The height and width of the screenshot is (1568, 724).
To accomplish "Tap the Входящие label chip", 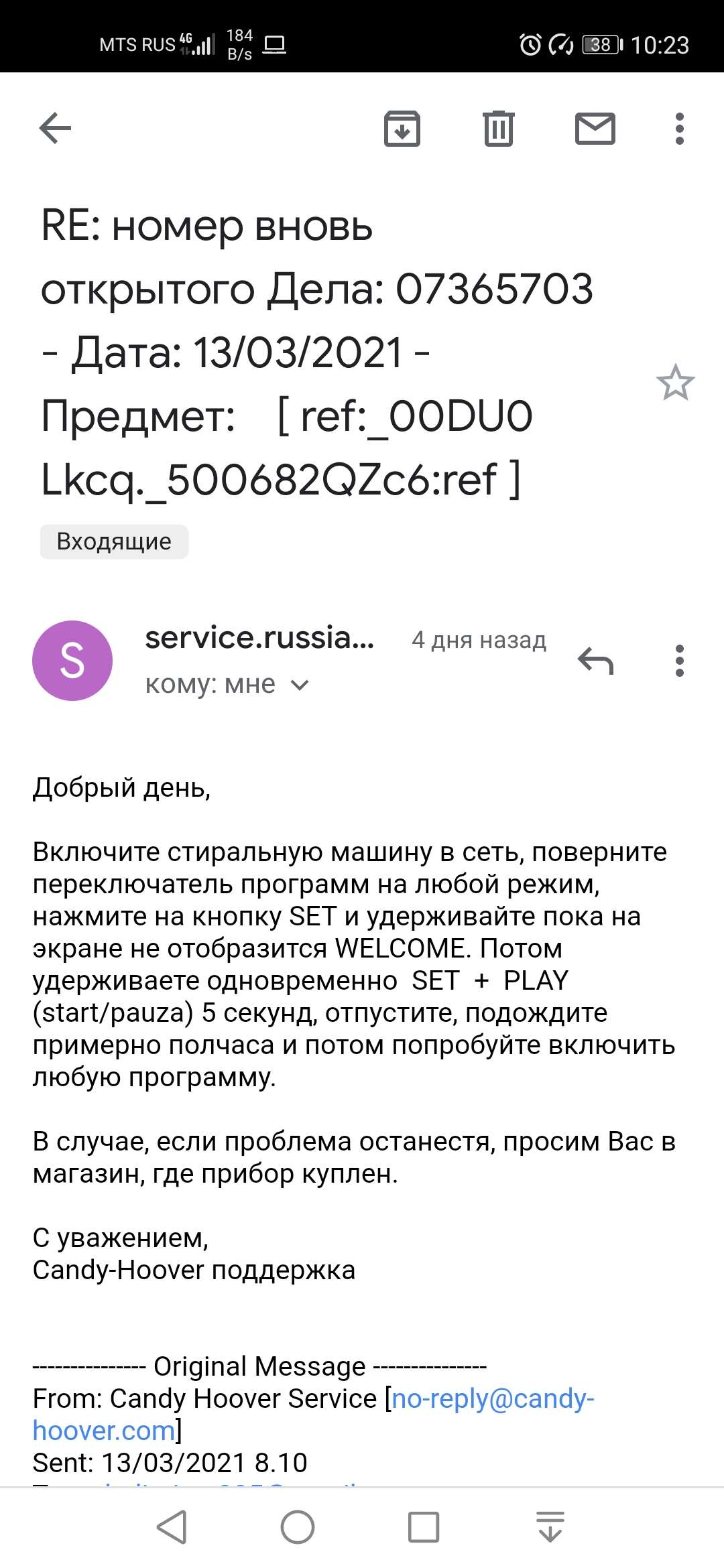I will click(114, 541).
